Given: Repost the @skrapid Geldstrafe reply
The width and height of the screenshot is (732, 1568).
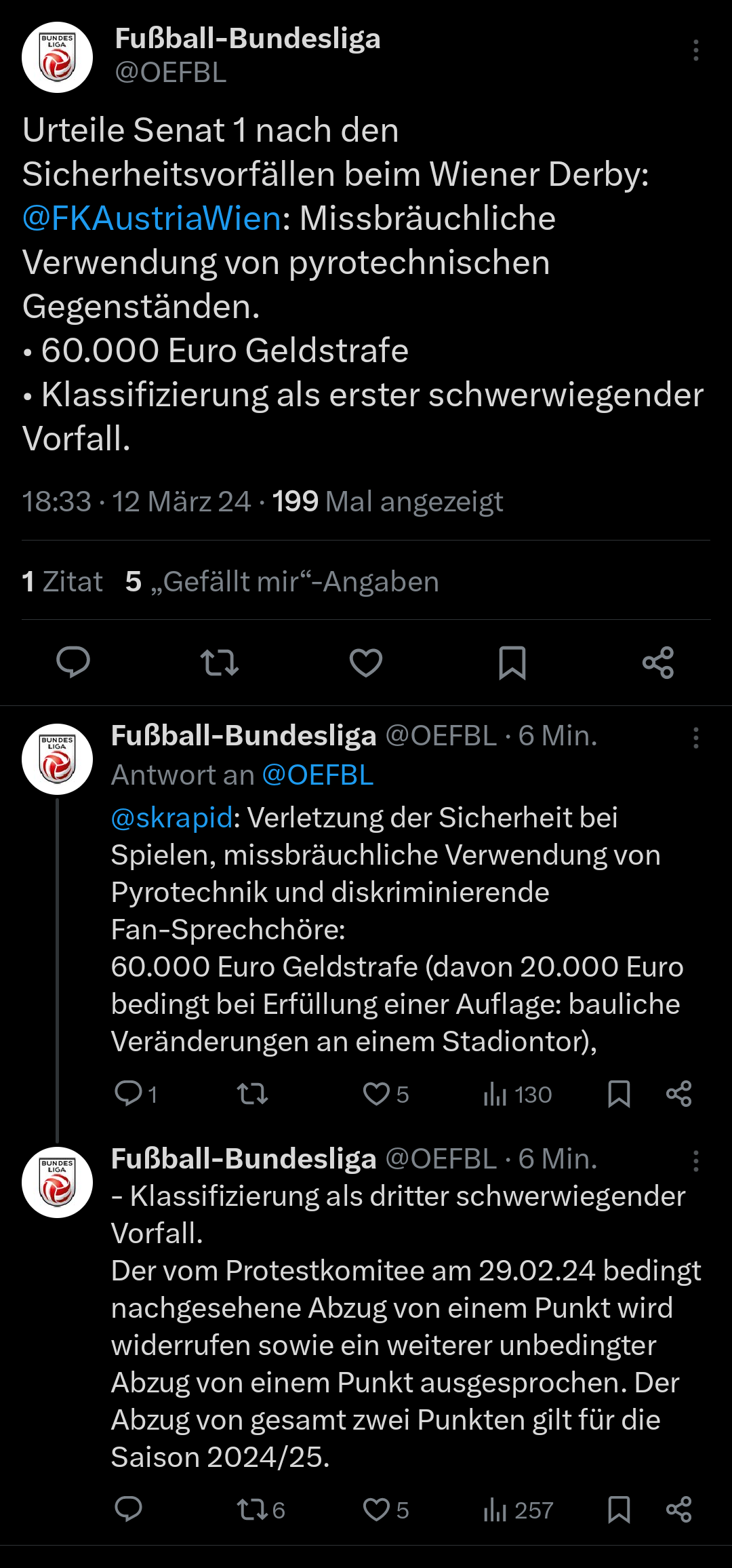Looking at the screenshot, I should [x=252, y=1094].
